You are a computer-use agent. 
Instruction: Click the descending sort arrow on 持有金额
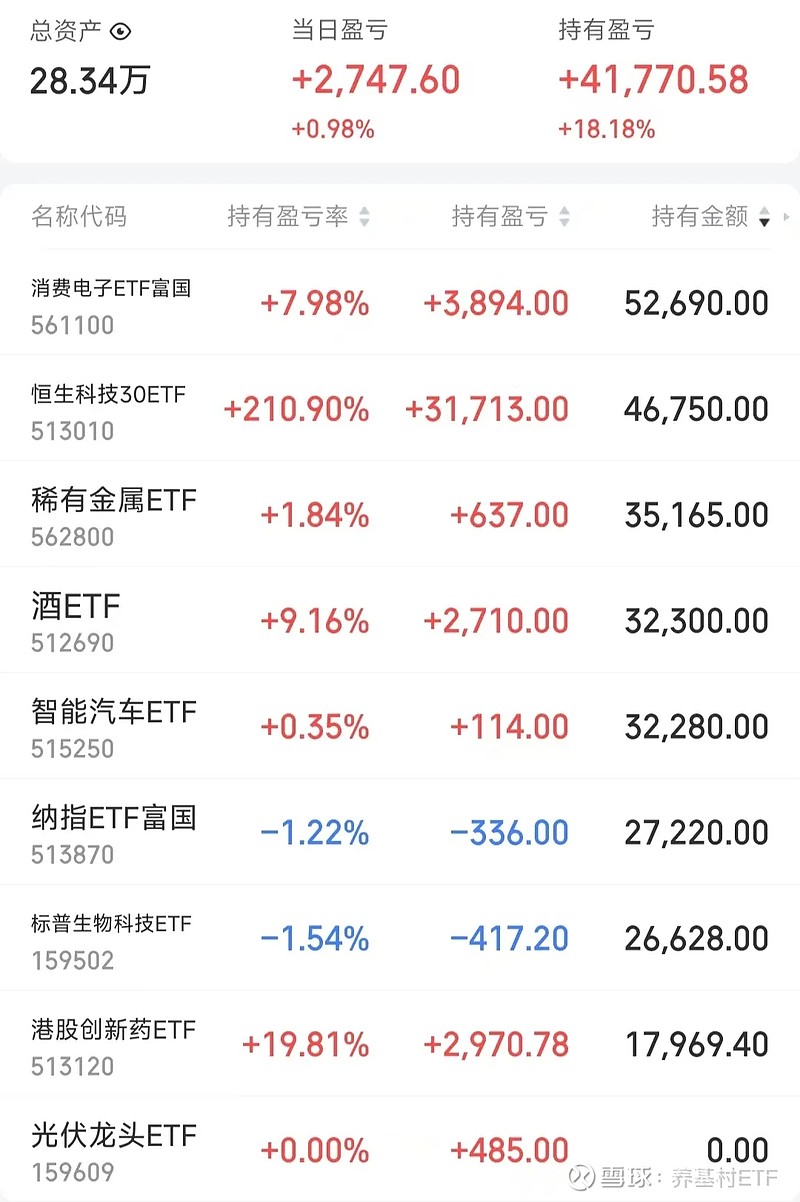point(765,220)
